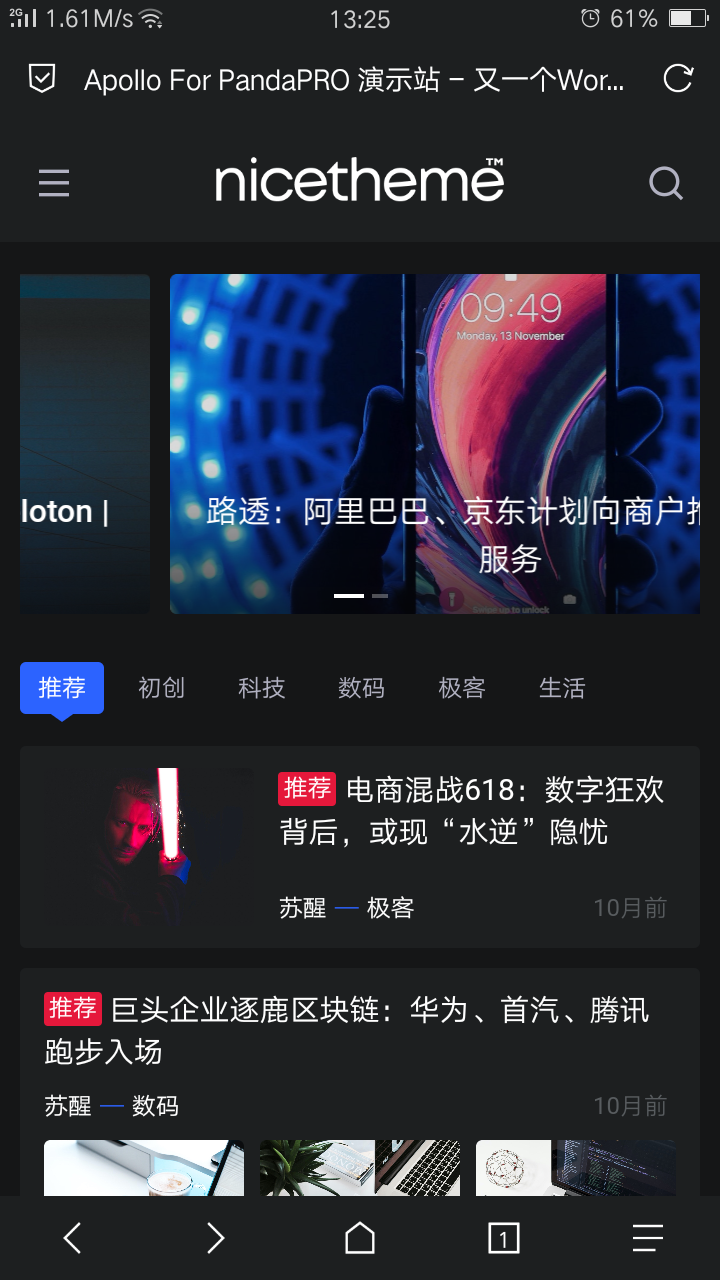
Task: Open the browser options menu
Action: point(648,1237)
